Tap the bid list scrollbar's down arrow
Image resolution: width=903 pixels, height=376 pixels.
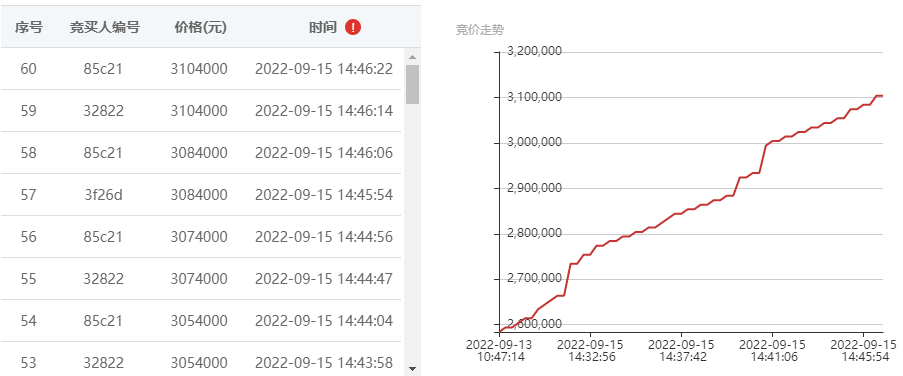(x=412, y=369)
